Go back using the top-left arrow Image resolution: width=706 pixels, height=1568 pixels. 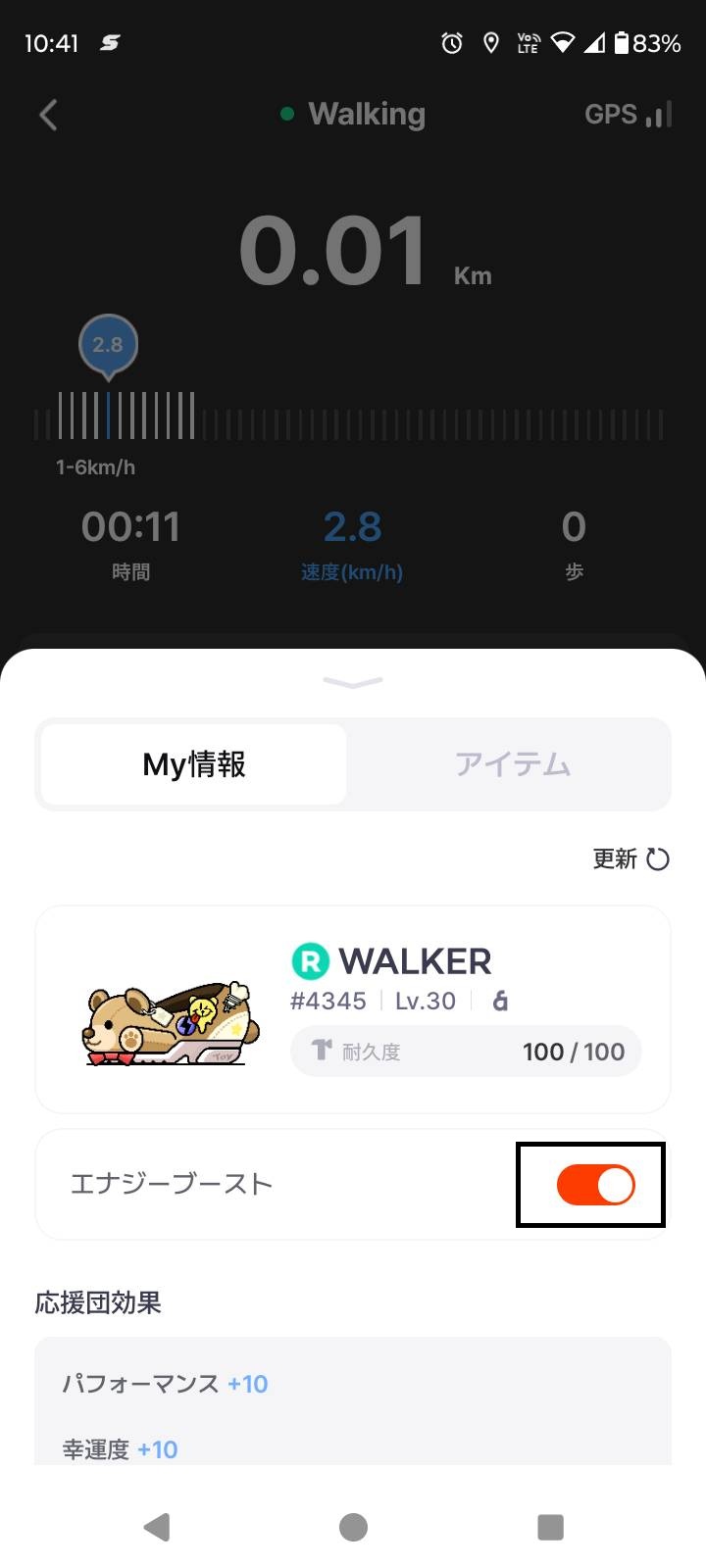48,115
